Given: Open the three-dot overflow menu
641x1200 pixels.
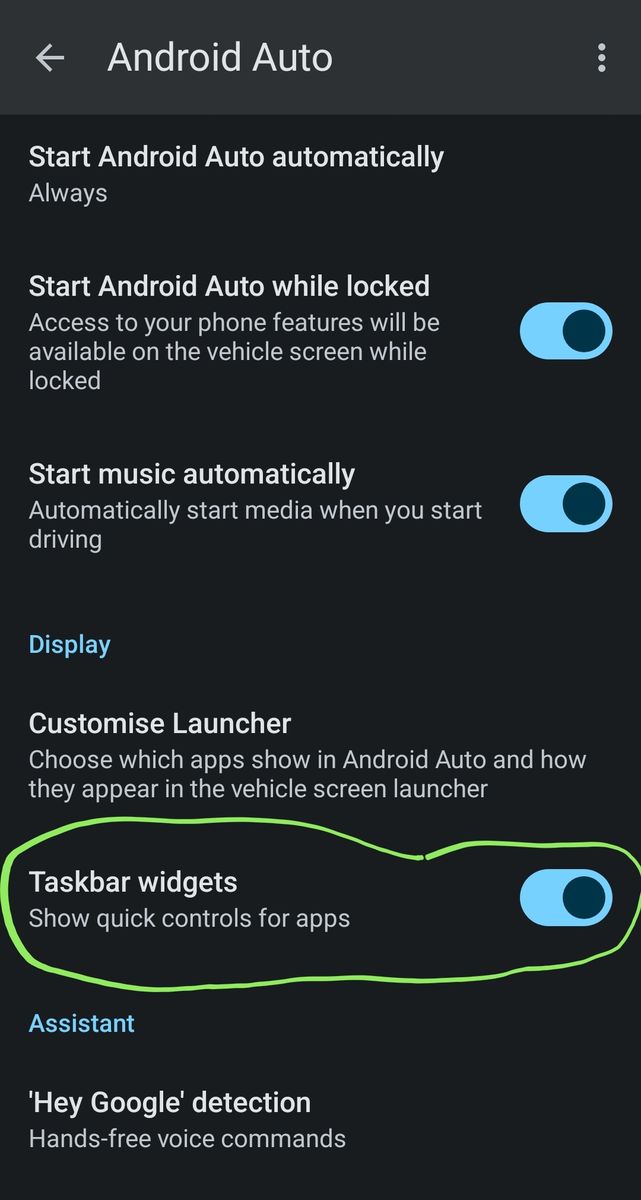Looking at the screenshot, I should 601,58.
